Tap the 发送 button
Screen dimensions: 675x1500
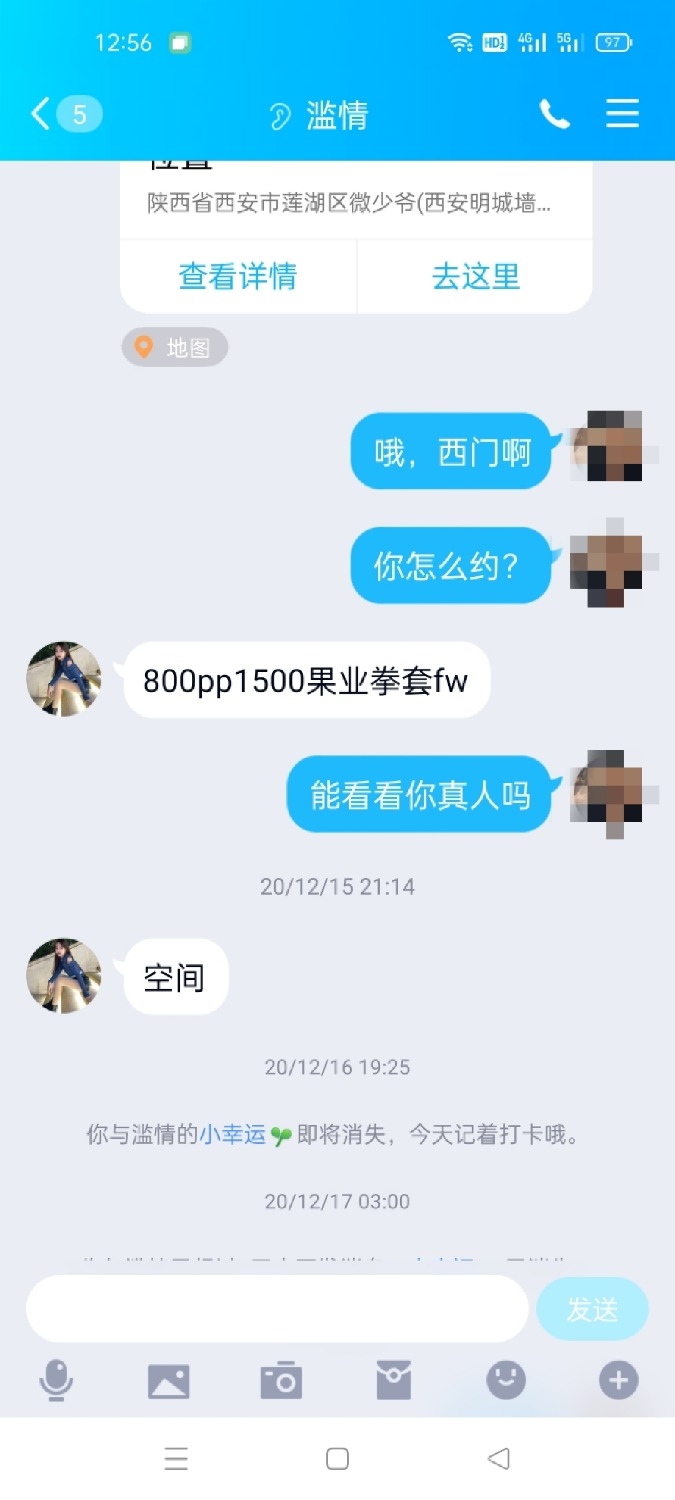[592, 1308]
